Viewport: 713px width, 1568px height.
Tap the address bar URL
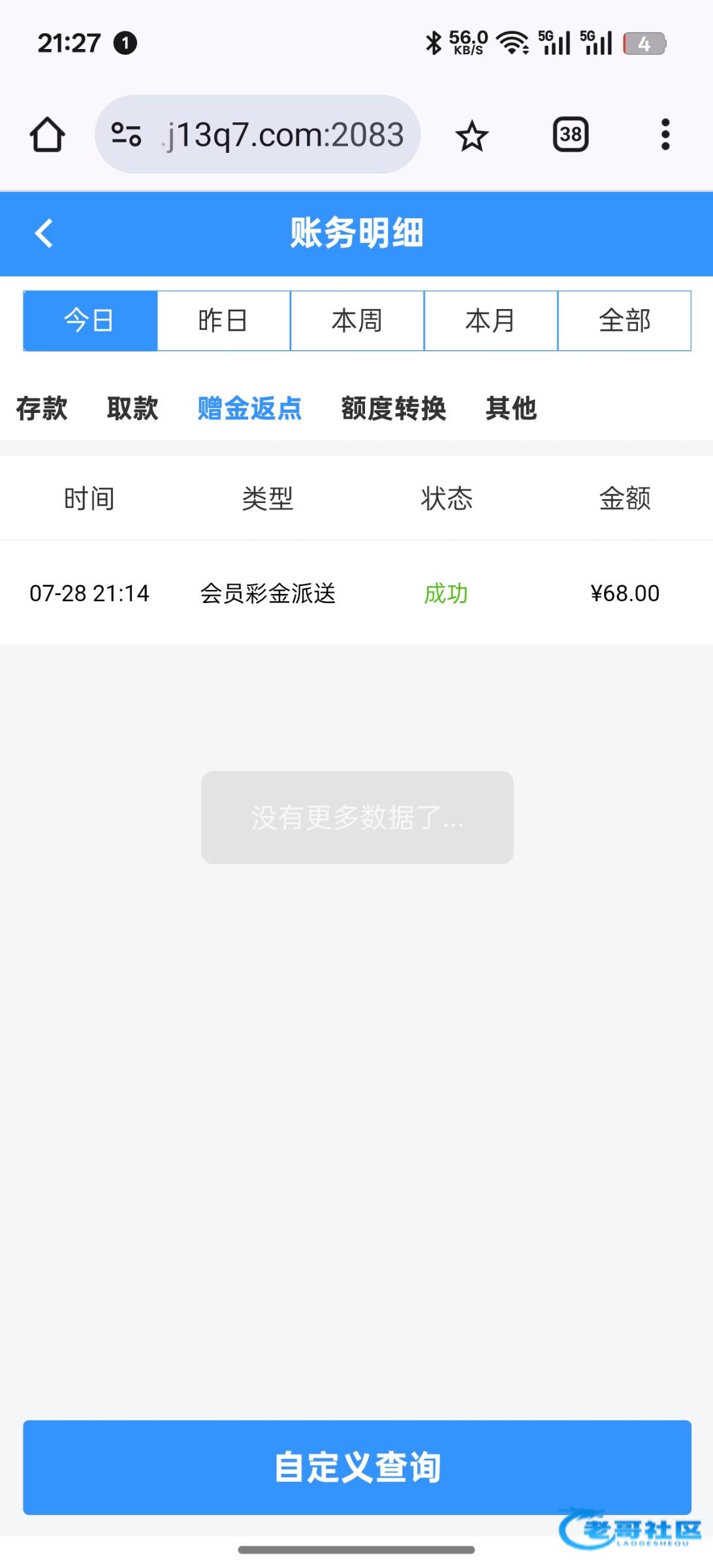coord(285,135)
